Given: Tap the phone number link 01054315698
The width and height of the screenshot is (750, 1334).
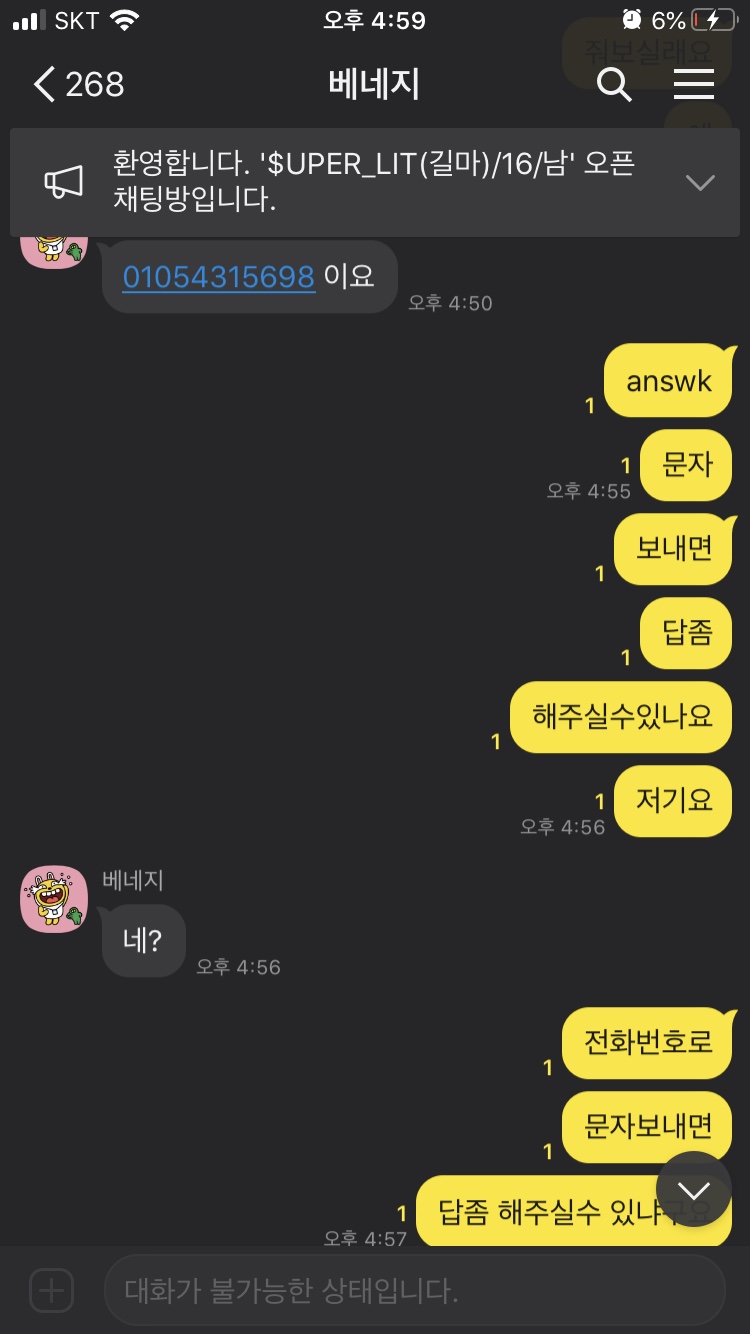Looking at the screenshot, I should [x=218, y=276].
